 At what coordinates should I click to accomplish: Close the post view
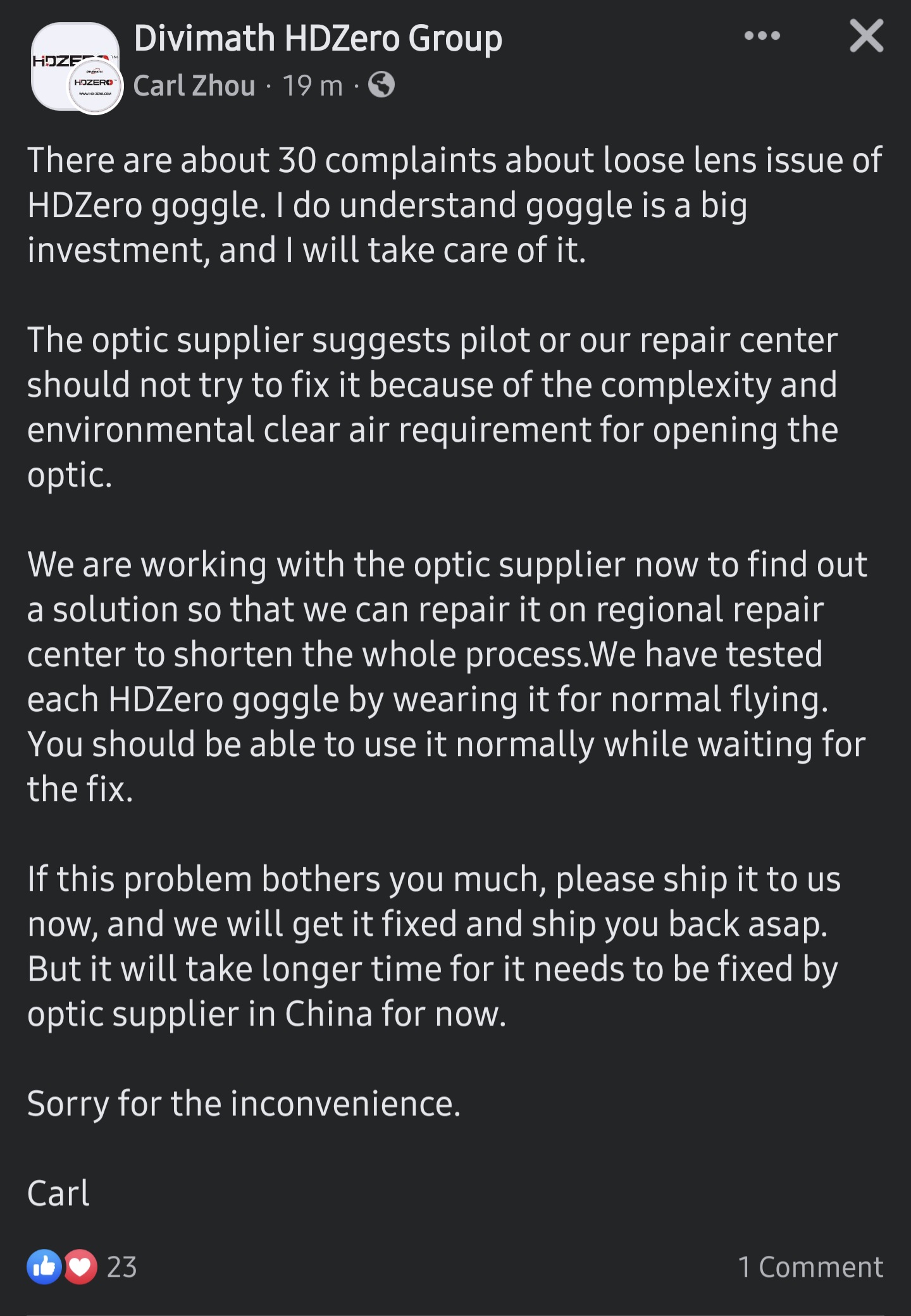click(x=866, y=35)
